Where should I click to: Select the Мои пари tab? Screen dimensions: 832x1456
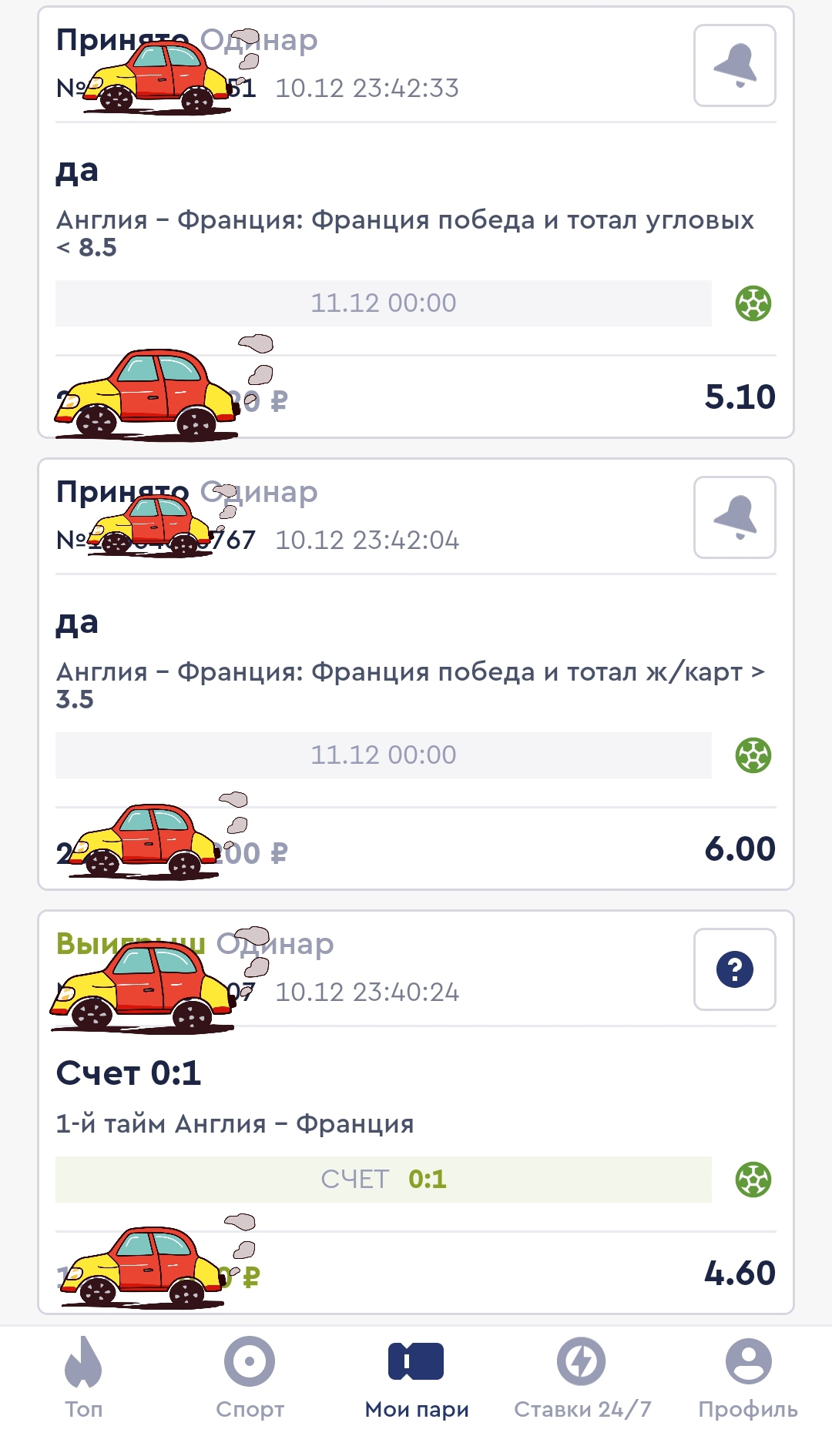tap(416, 1378)
